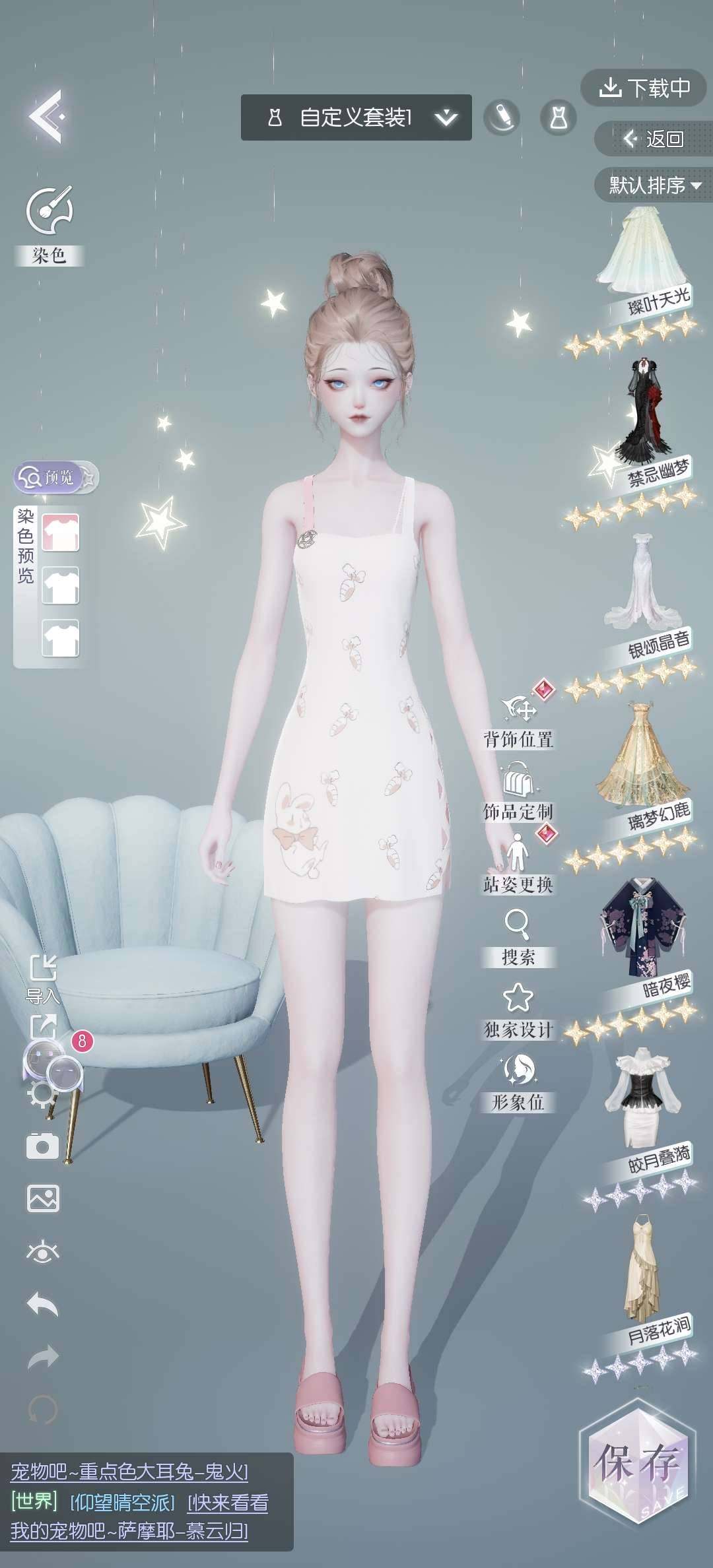This screenshot has width=713, height=1568.
Task: Tap the back arrow icon
Action: (x=46, y=117)
